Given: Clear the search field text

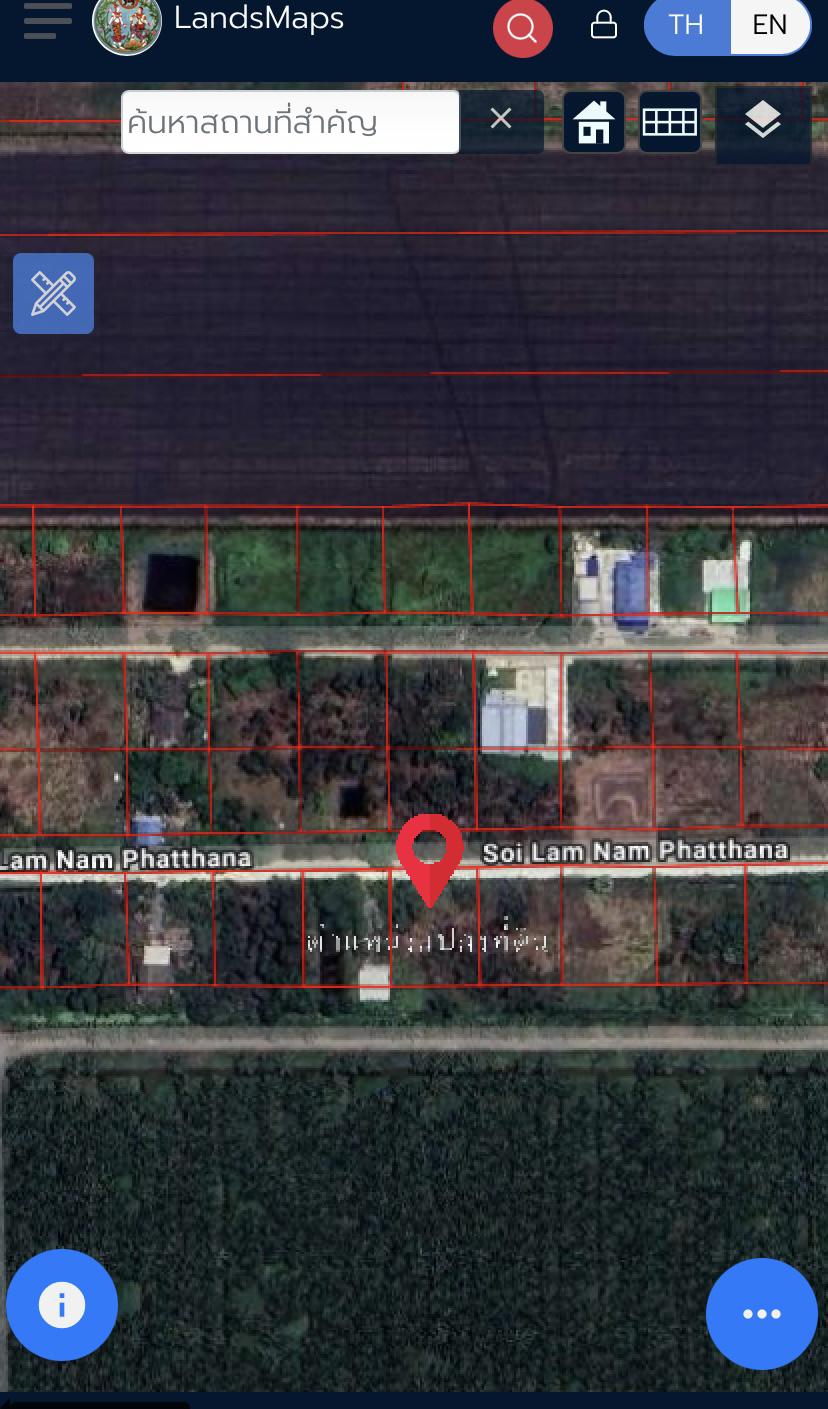Looking at the screenshot, I should (x=501, y=120).
